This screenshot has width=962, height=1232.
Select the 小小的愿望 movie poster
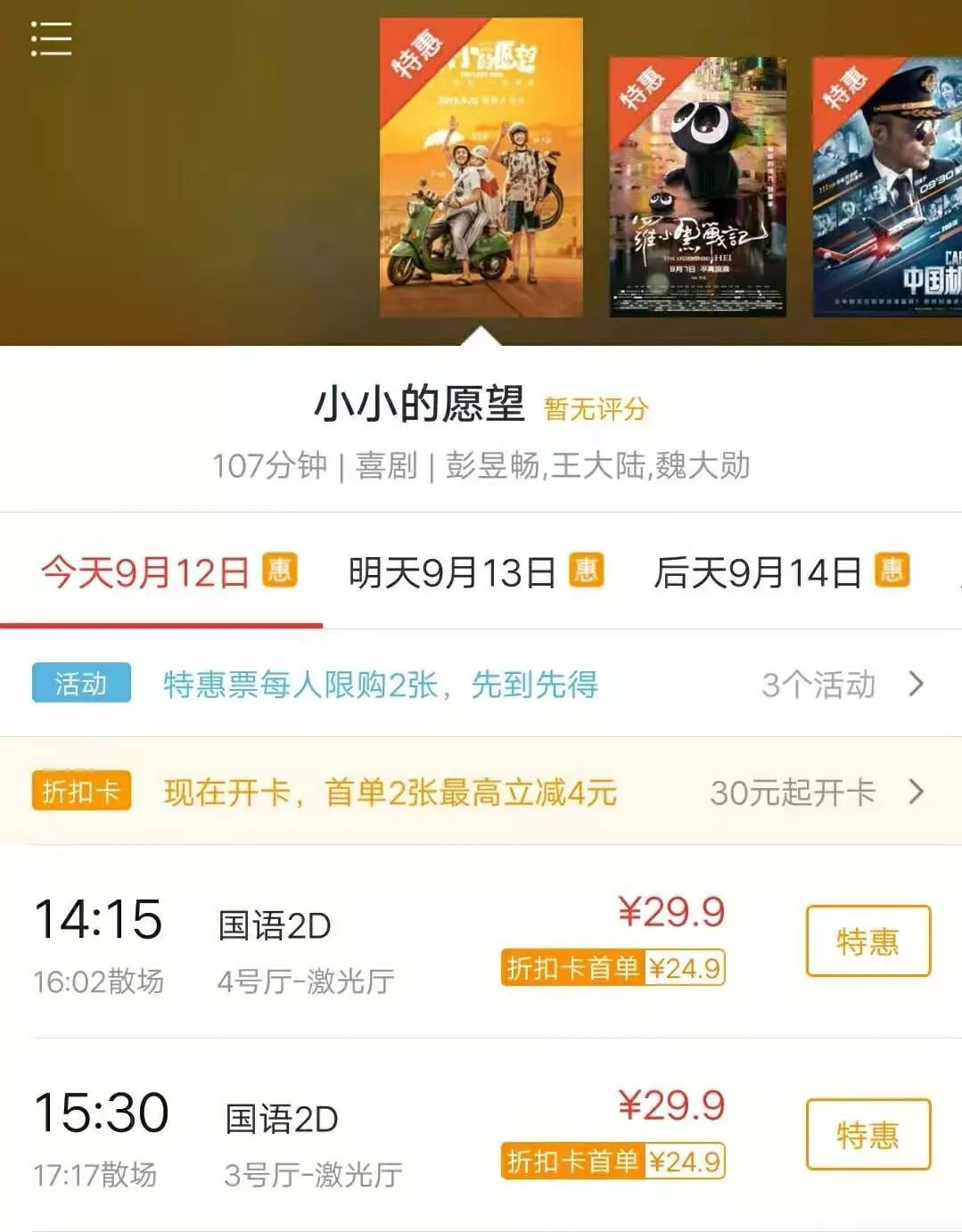pos(481,168)
